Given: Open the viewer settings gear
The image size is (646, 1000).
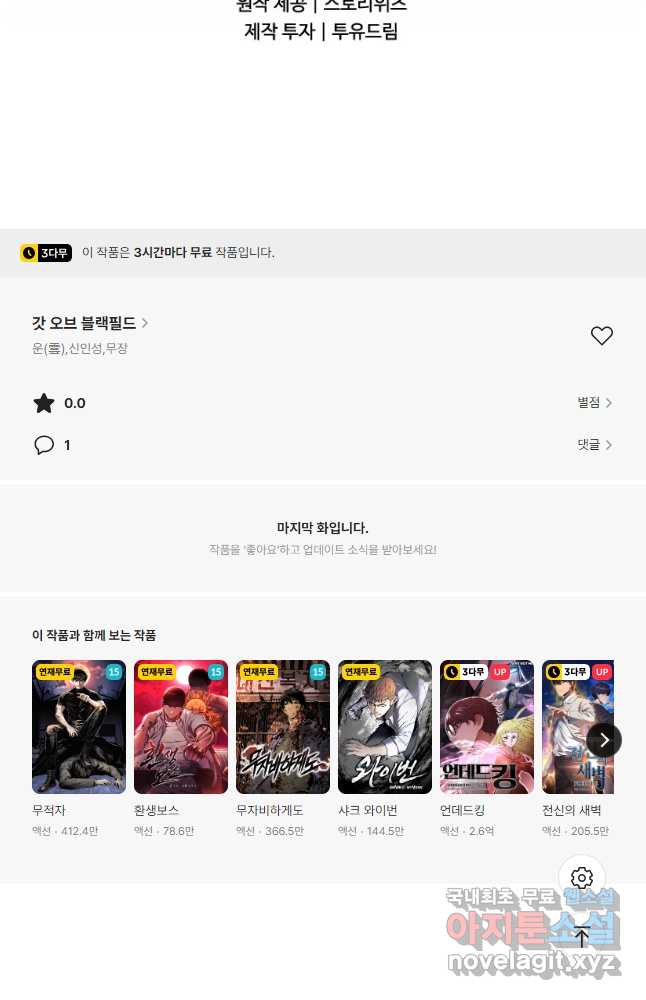Looking at the screenshot, I should (x=582, y=877).
